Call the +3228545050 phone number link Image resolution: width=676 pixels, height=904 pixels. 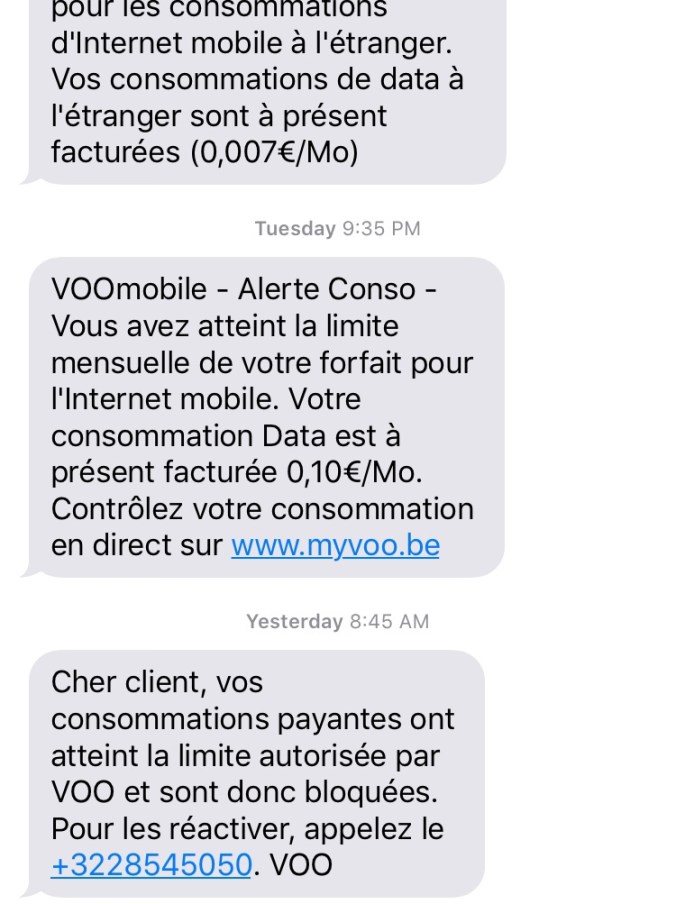click(151, 865)
